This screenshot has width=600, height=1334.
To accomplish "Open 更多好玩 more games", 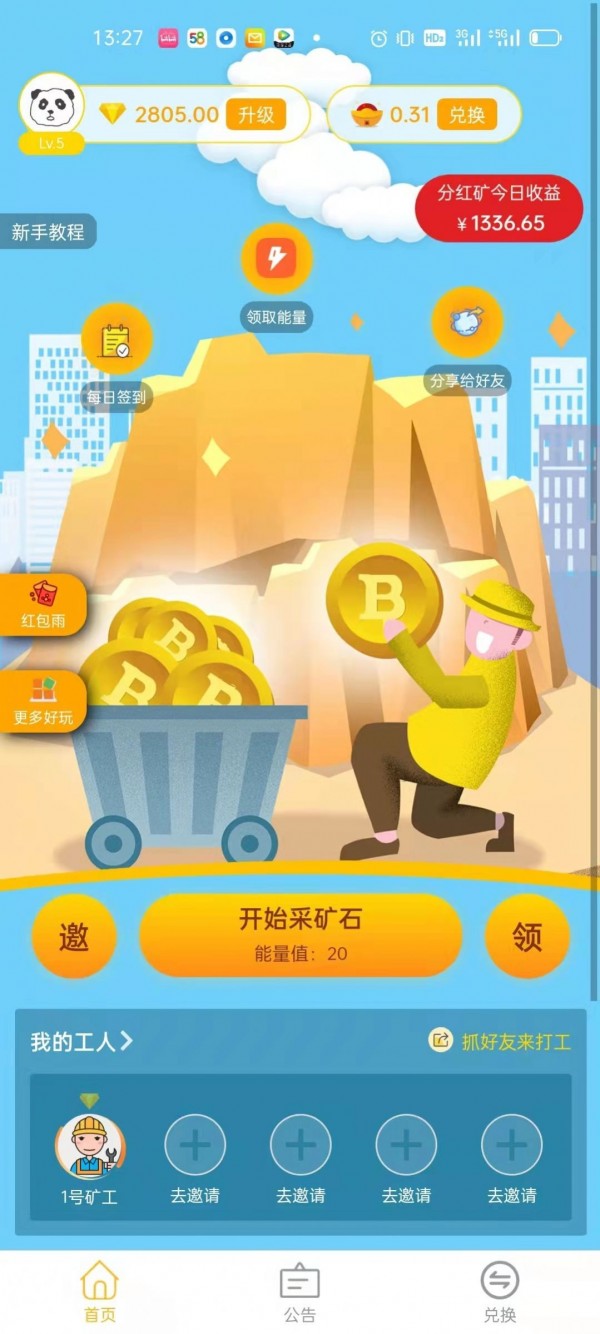I will tap(42, 700).
